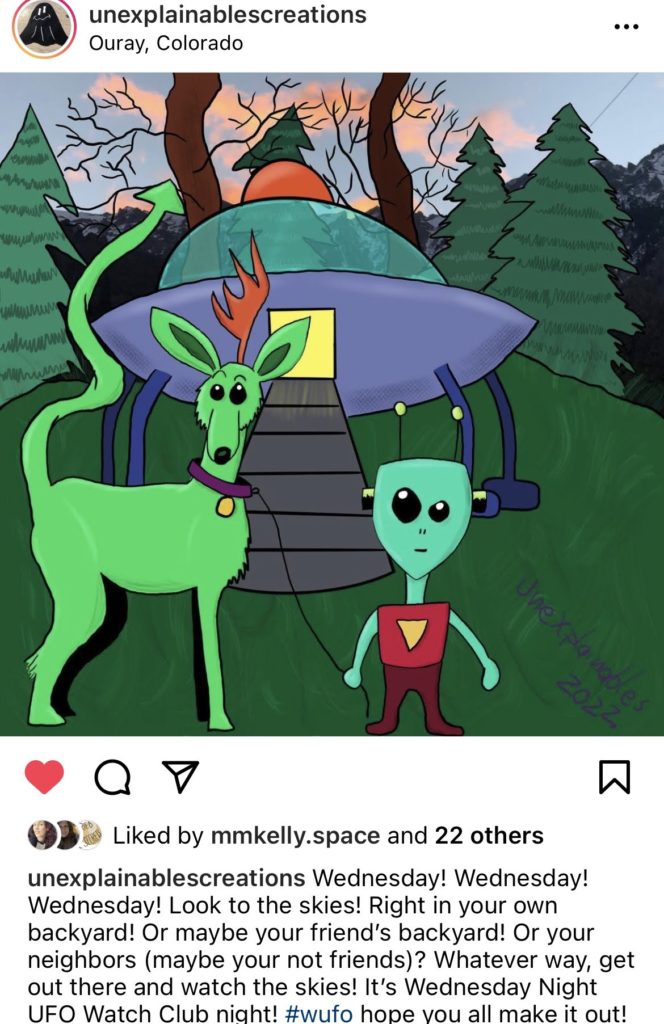
Task: Bookmark this post
Action: tap(614, 777)
